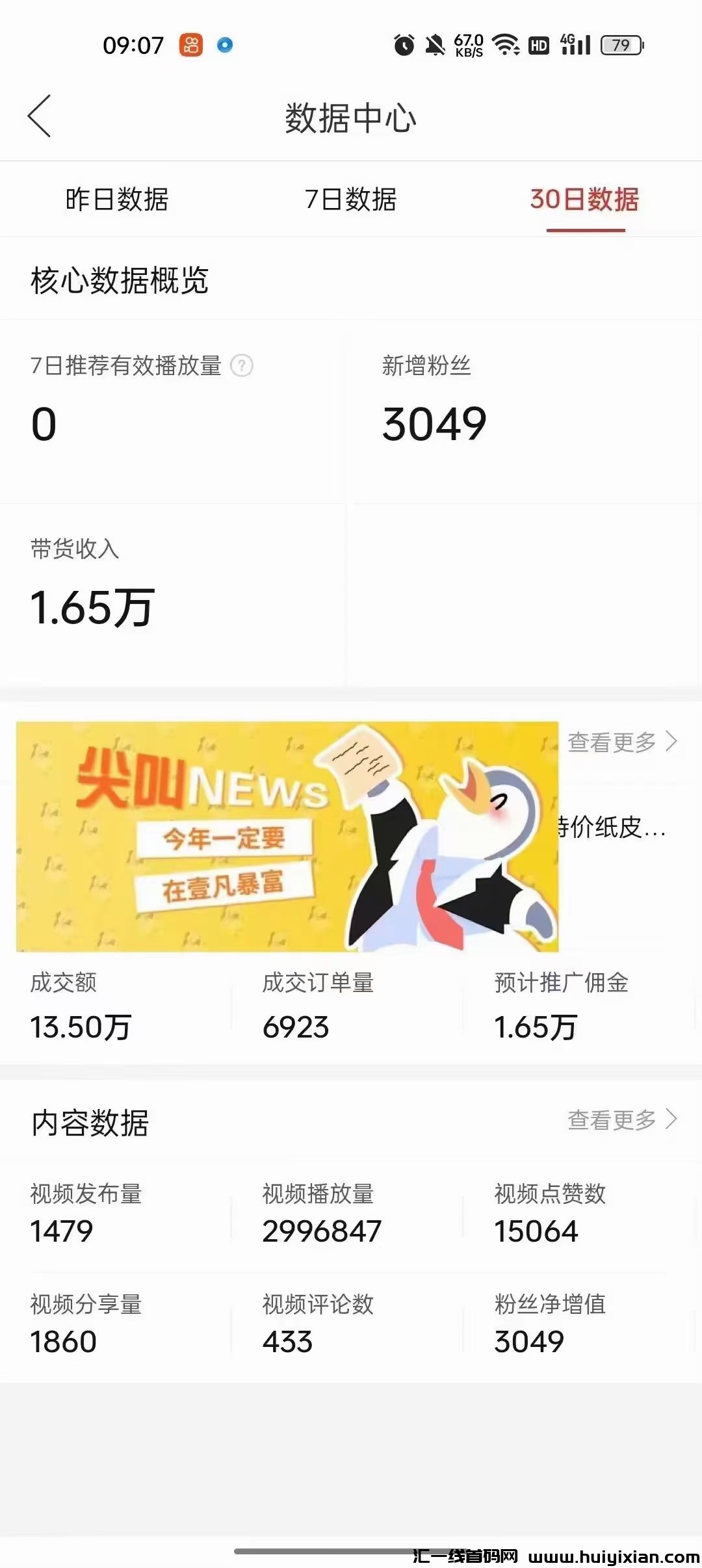Go back from 数据中心

(x=40, y=116)
